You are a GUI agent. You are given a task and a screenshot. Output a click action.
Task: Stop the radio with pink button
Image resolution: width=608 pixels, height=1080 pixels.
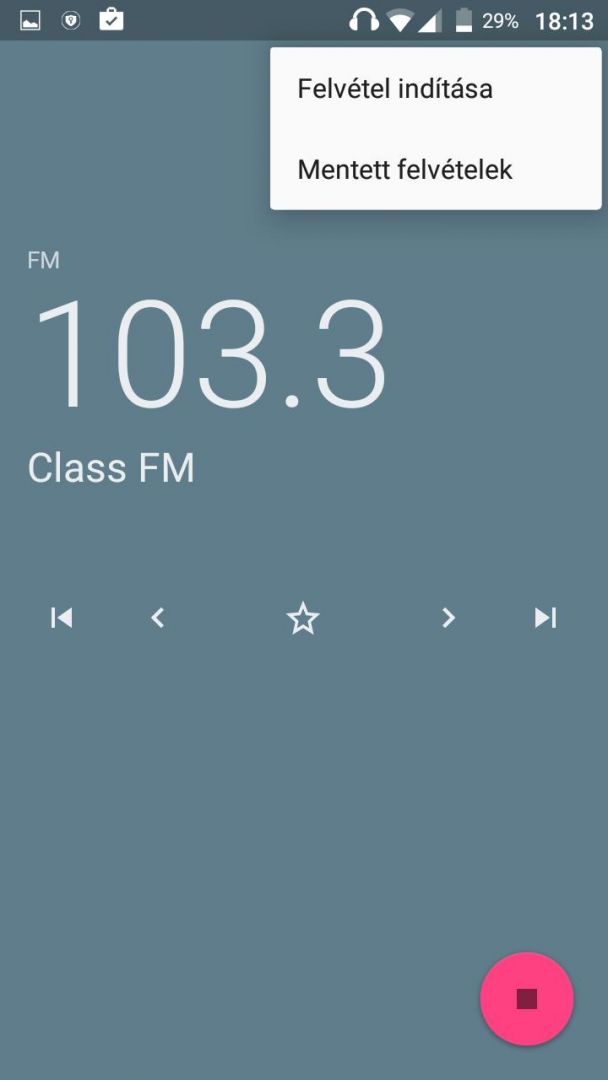[527, 999]
